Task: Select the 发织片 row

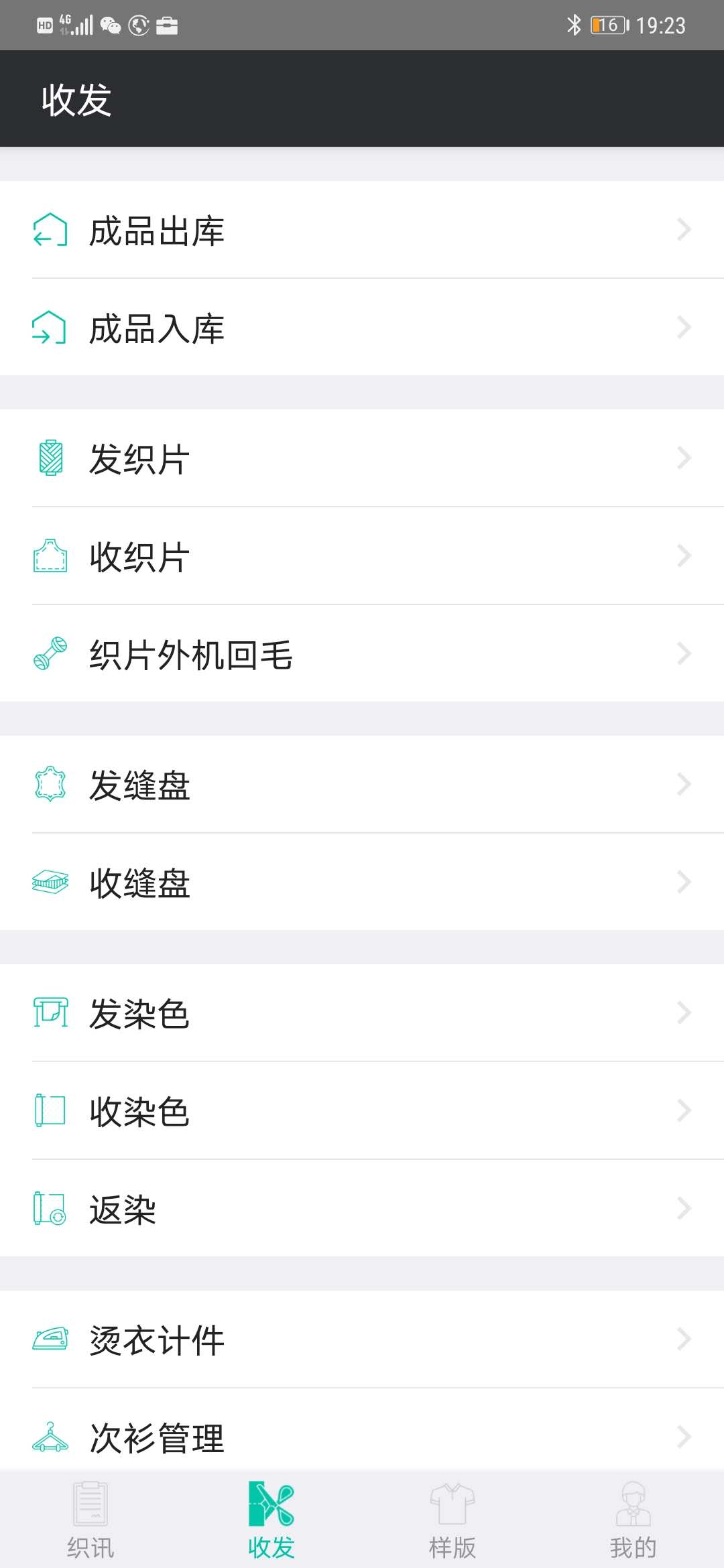Action: (362, 458)
